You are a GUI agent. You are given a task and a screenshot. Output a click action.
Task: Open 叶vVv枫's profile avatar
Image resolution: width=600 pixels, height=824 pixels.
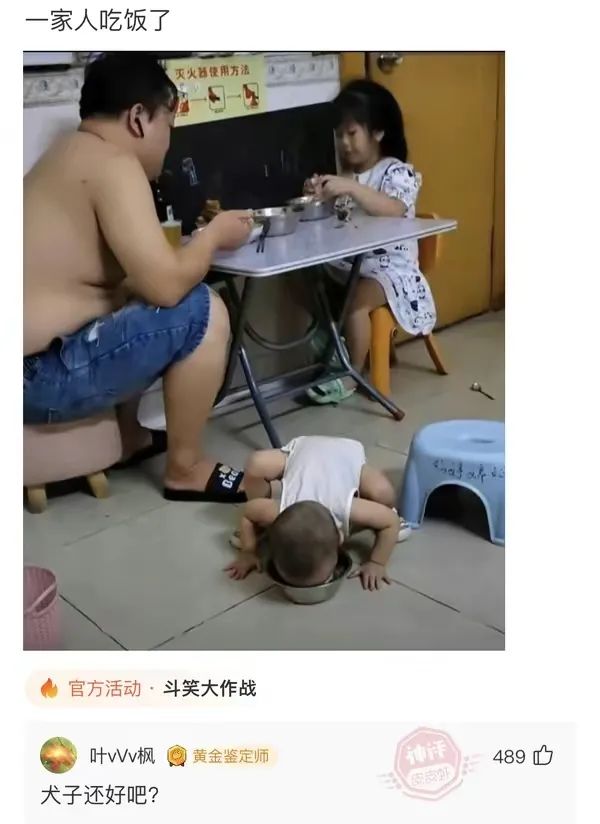[58, 756]
